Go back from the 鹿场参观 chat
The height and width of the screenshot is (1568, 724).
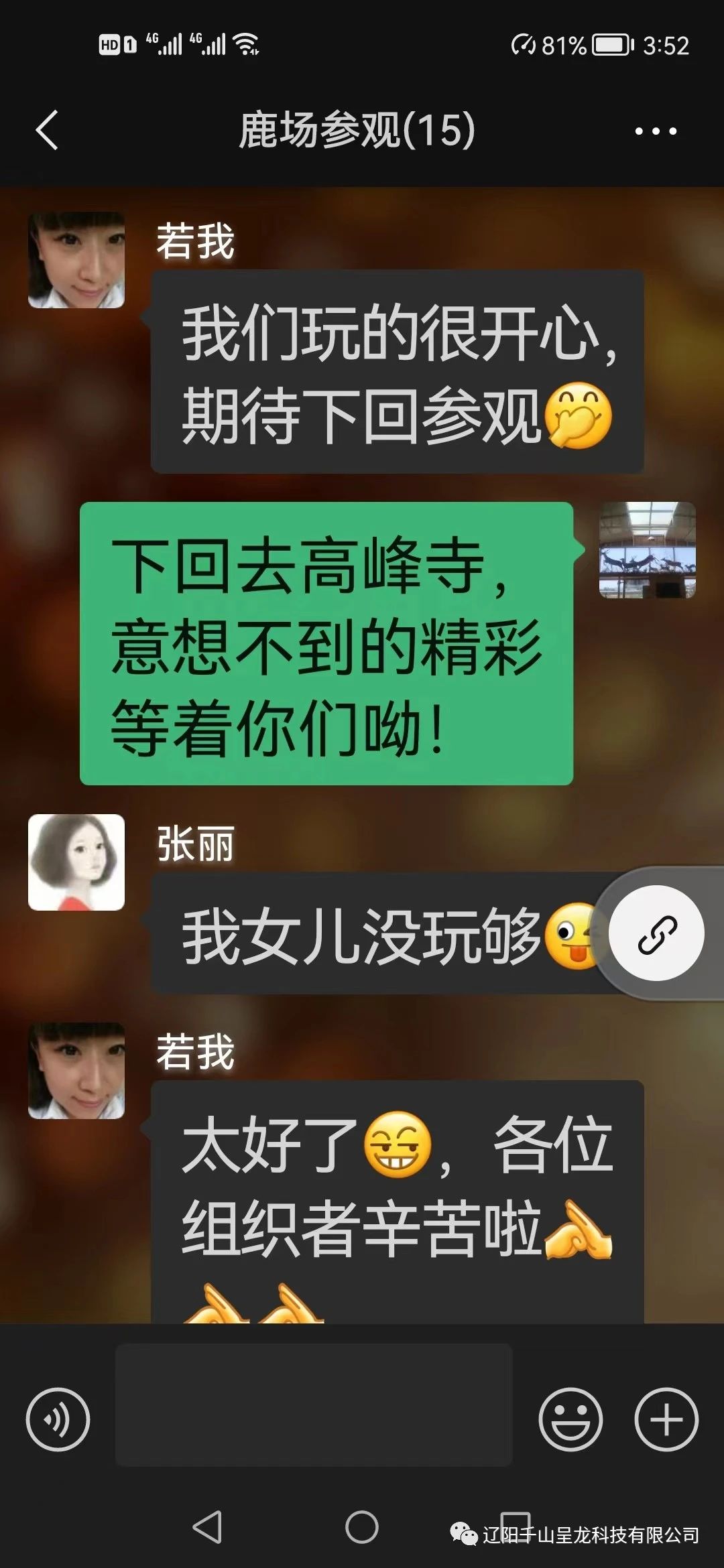[47, 130]
